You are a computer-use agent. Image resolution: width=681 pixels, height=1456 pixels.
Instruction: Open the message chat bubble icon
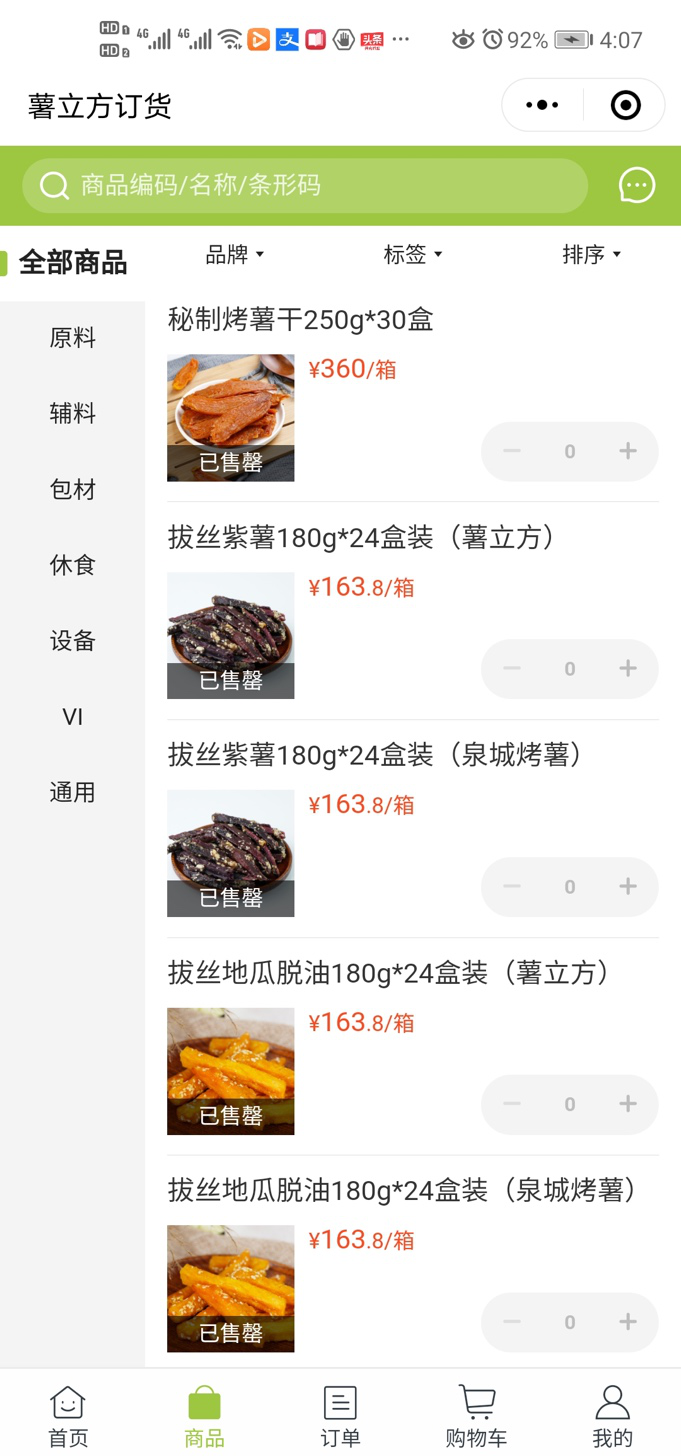tap(637, 185)
